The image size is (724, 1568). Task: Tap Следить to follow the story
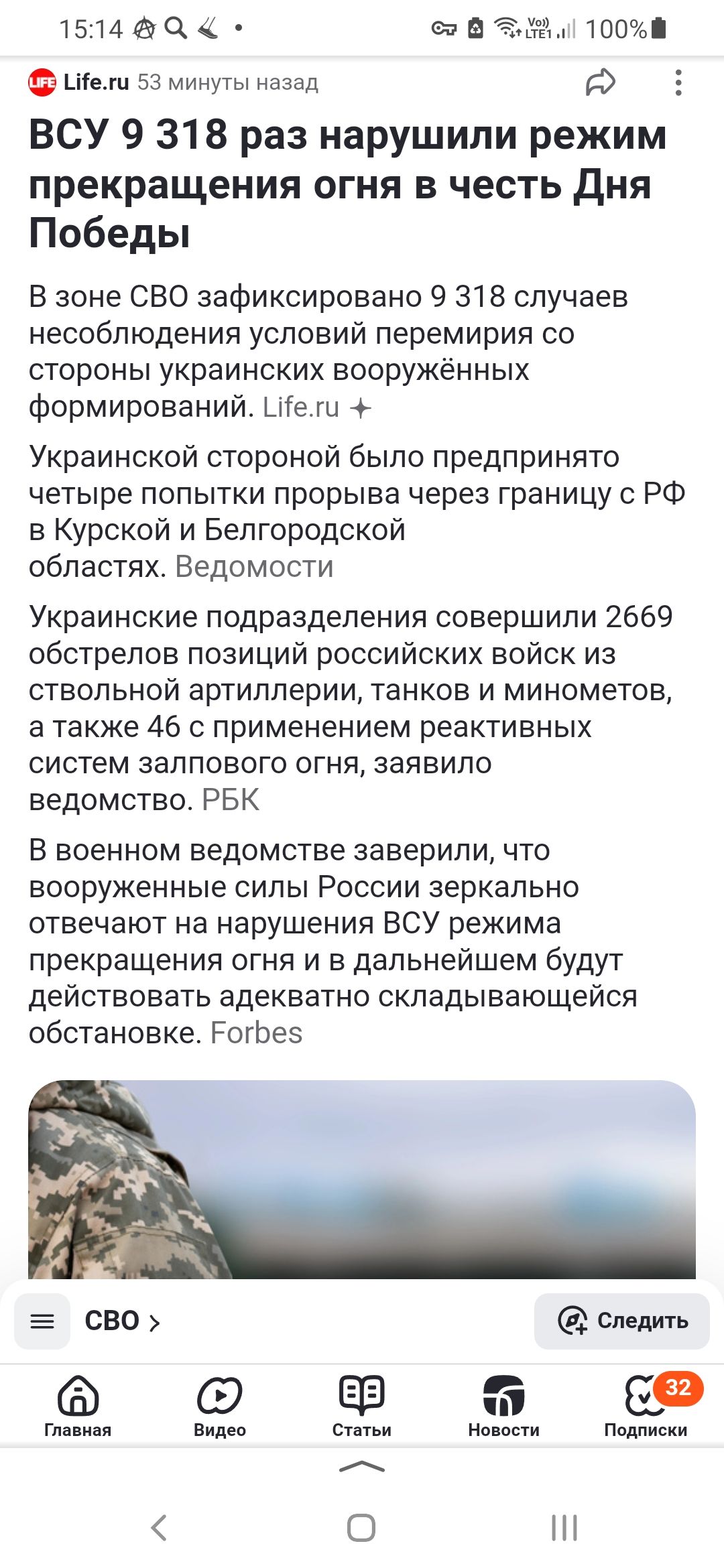[x=622, y=1321]
